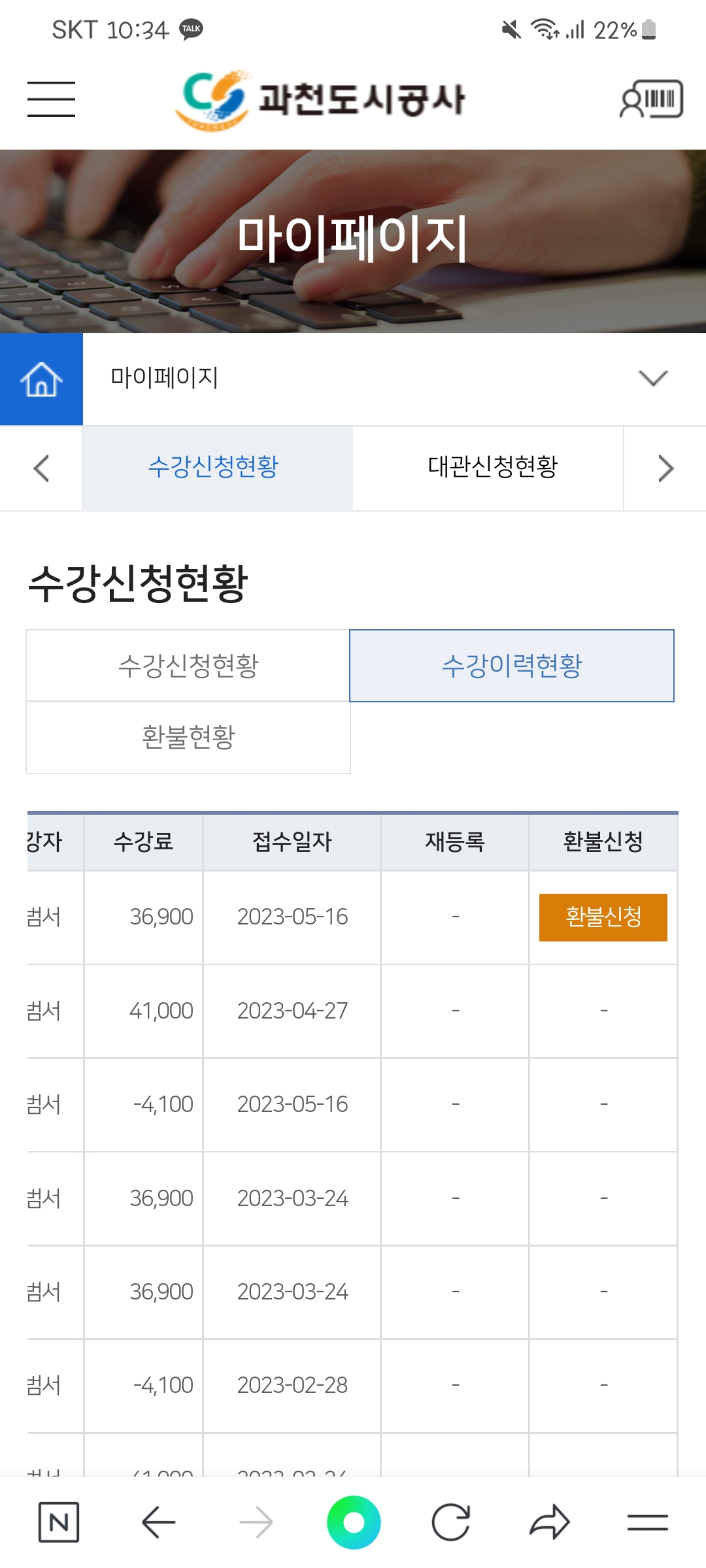Show next menu tabs with right arrow

pyautogui.click(x=665, y=468)
